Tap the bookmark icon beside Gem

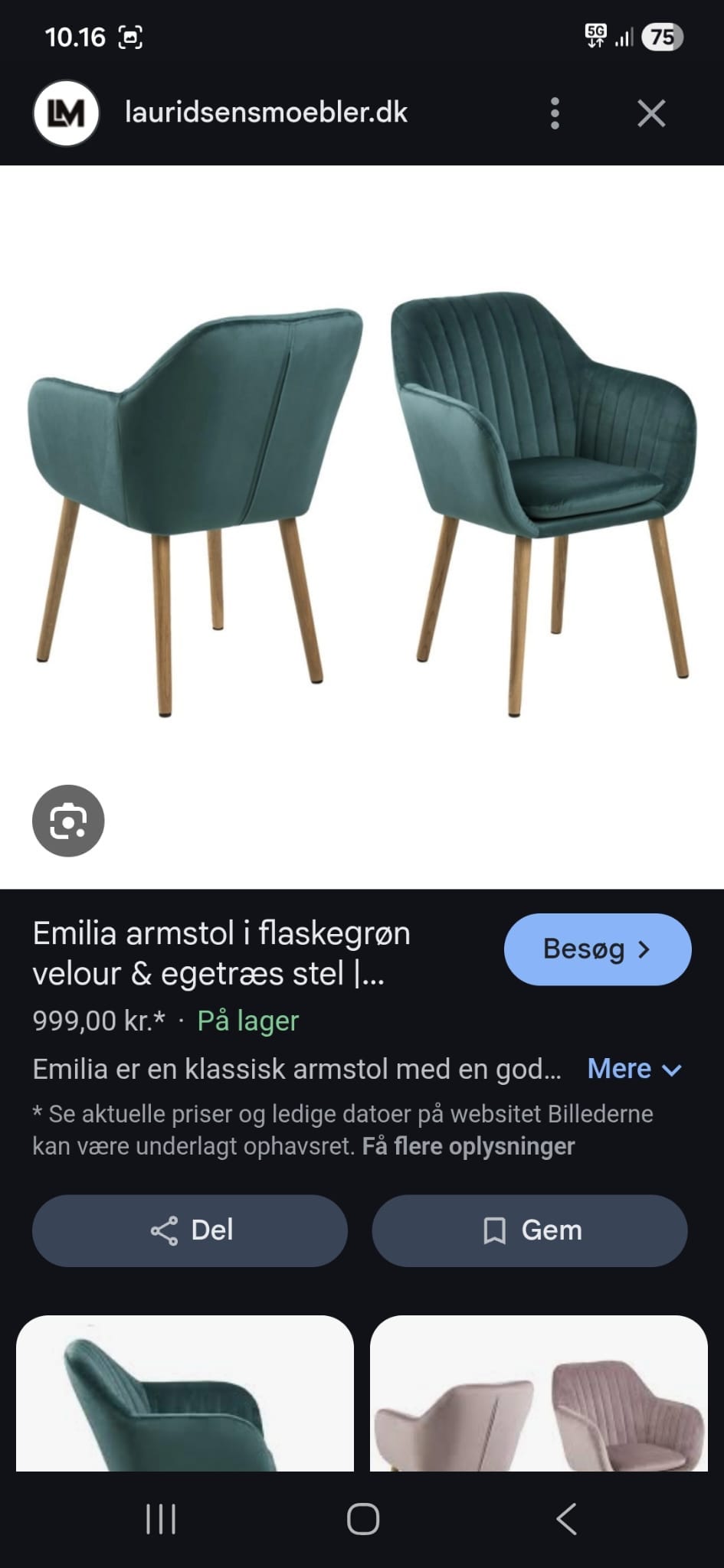pos(495,1230)
